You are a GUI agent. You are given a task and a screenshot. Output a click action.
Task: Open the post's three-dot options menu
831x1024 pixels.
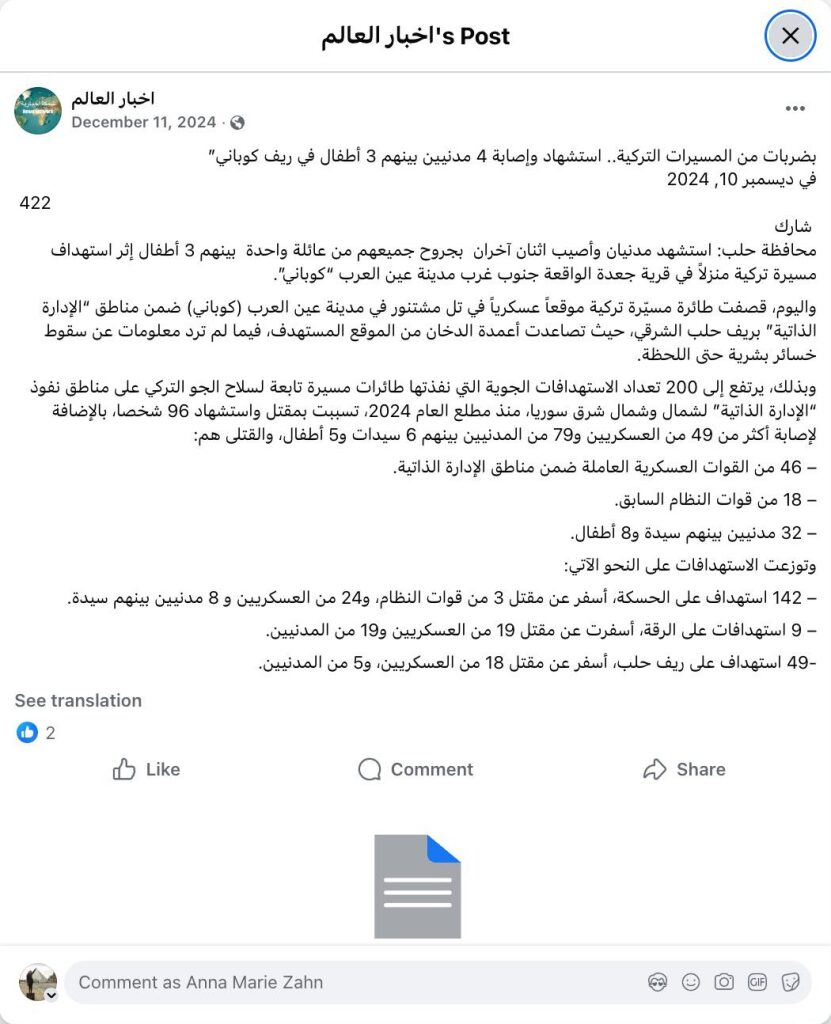pyautogui.click(x=795, y=109)
